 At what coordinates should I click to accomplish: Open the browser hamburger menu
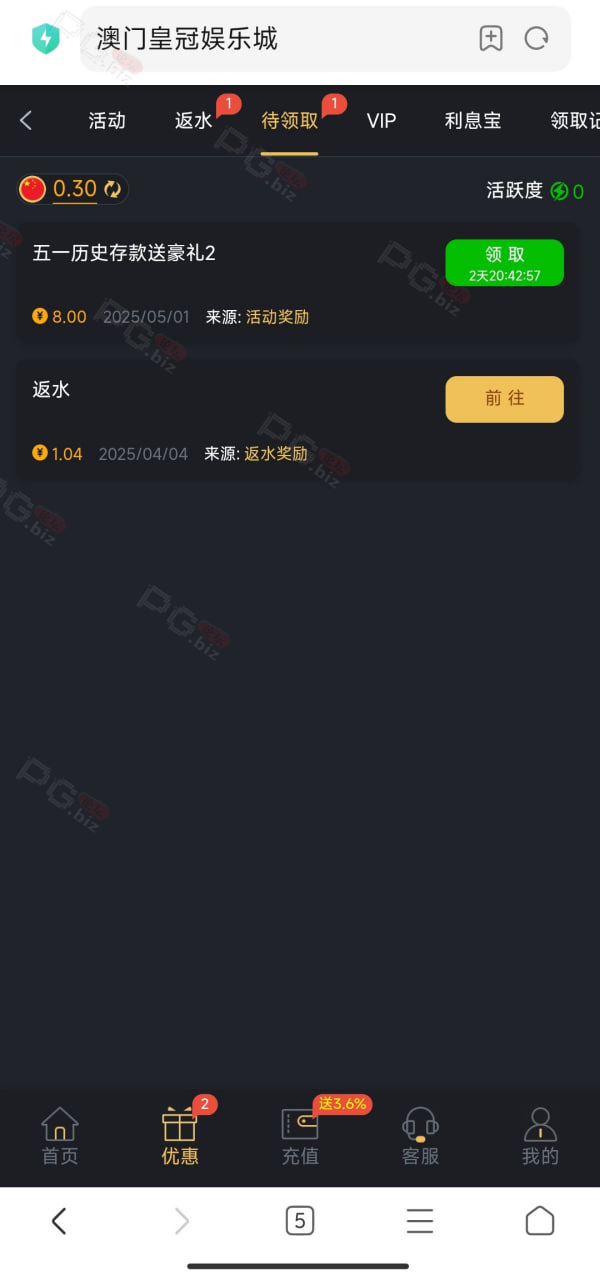[x=420, y=1221]
